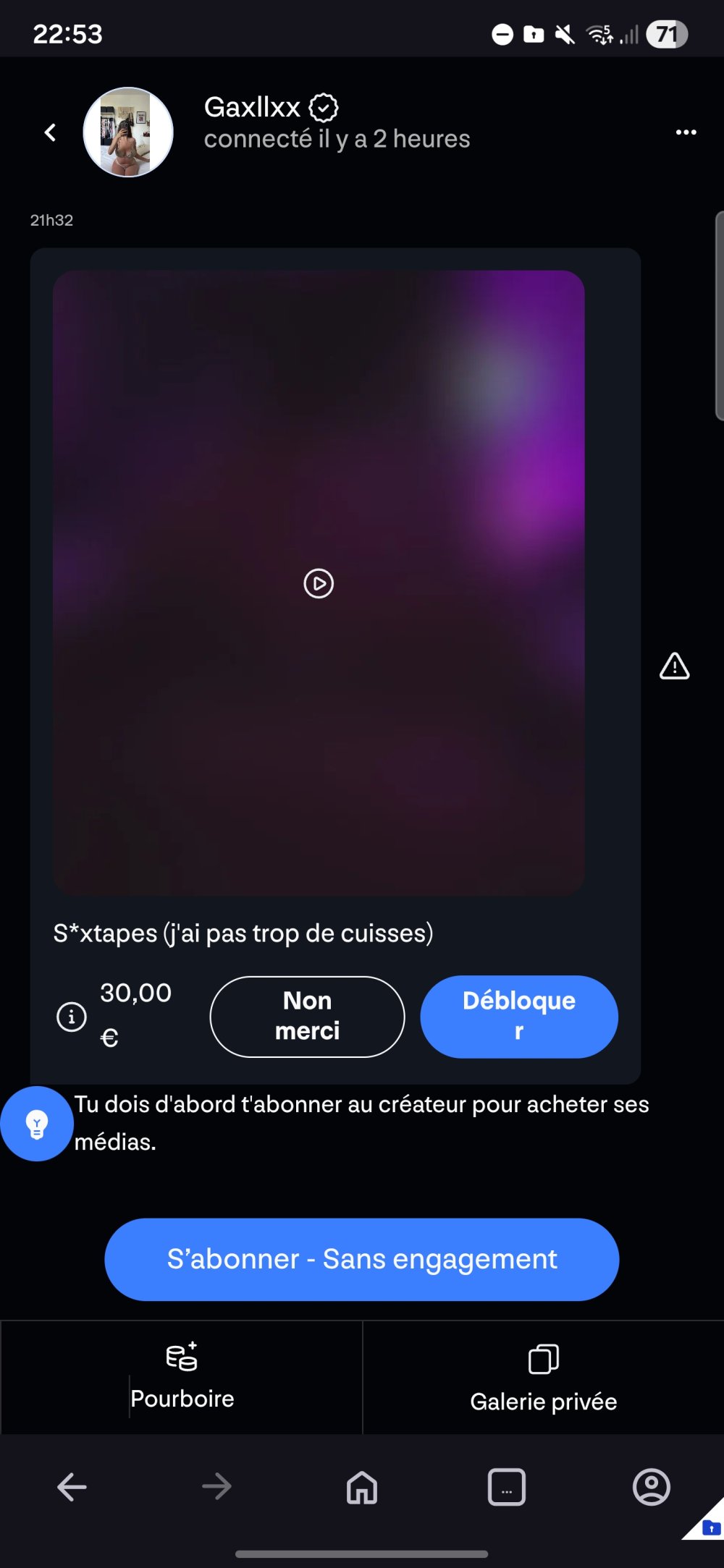724x1568 pixels.
Task: Unlock the media with Débloquer
Action: click(518, 1016)
